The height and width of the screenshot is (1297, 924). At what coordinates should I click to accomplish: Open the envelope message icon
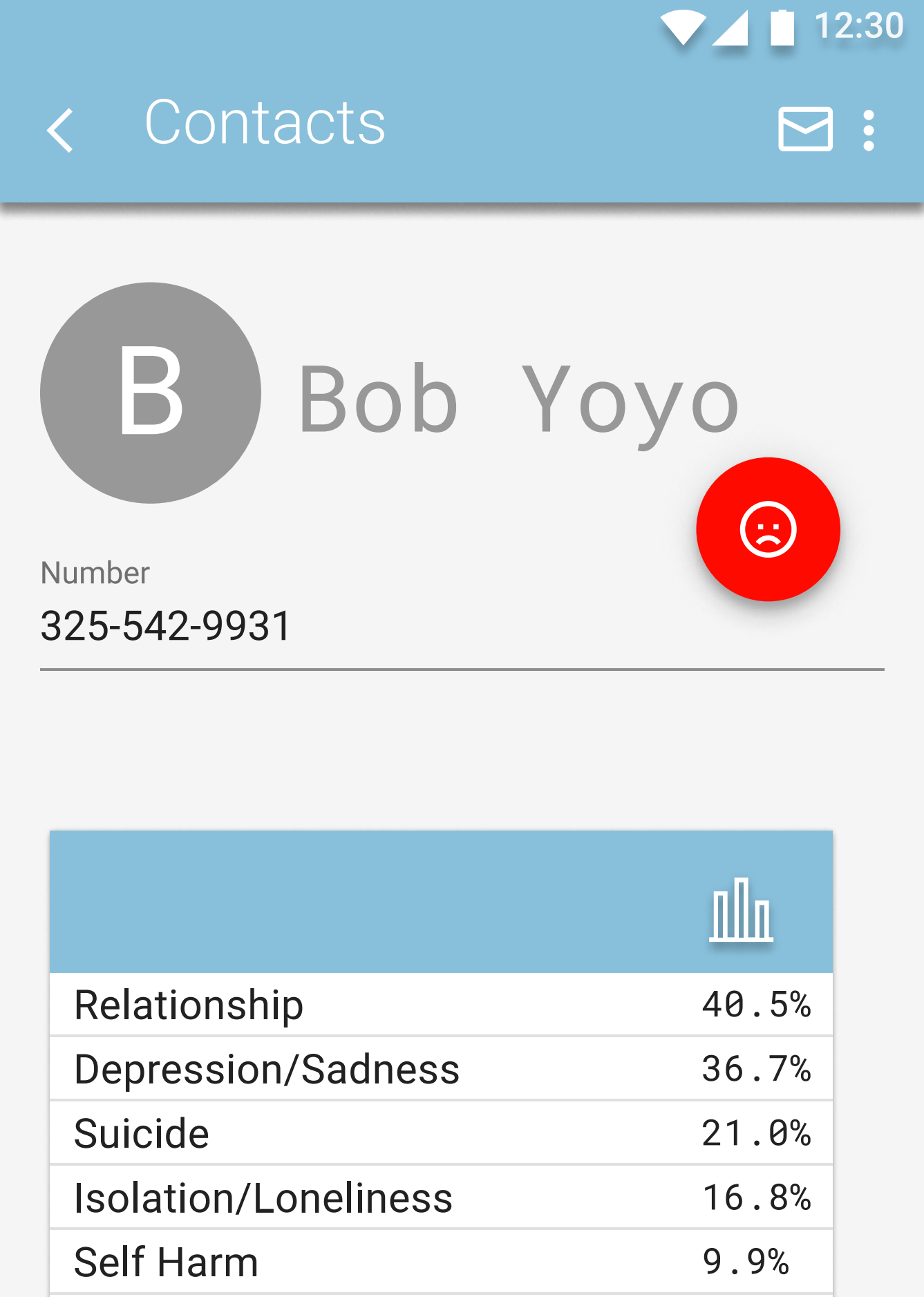click(x=805, y=129)
